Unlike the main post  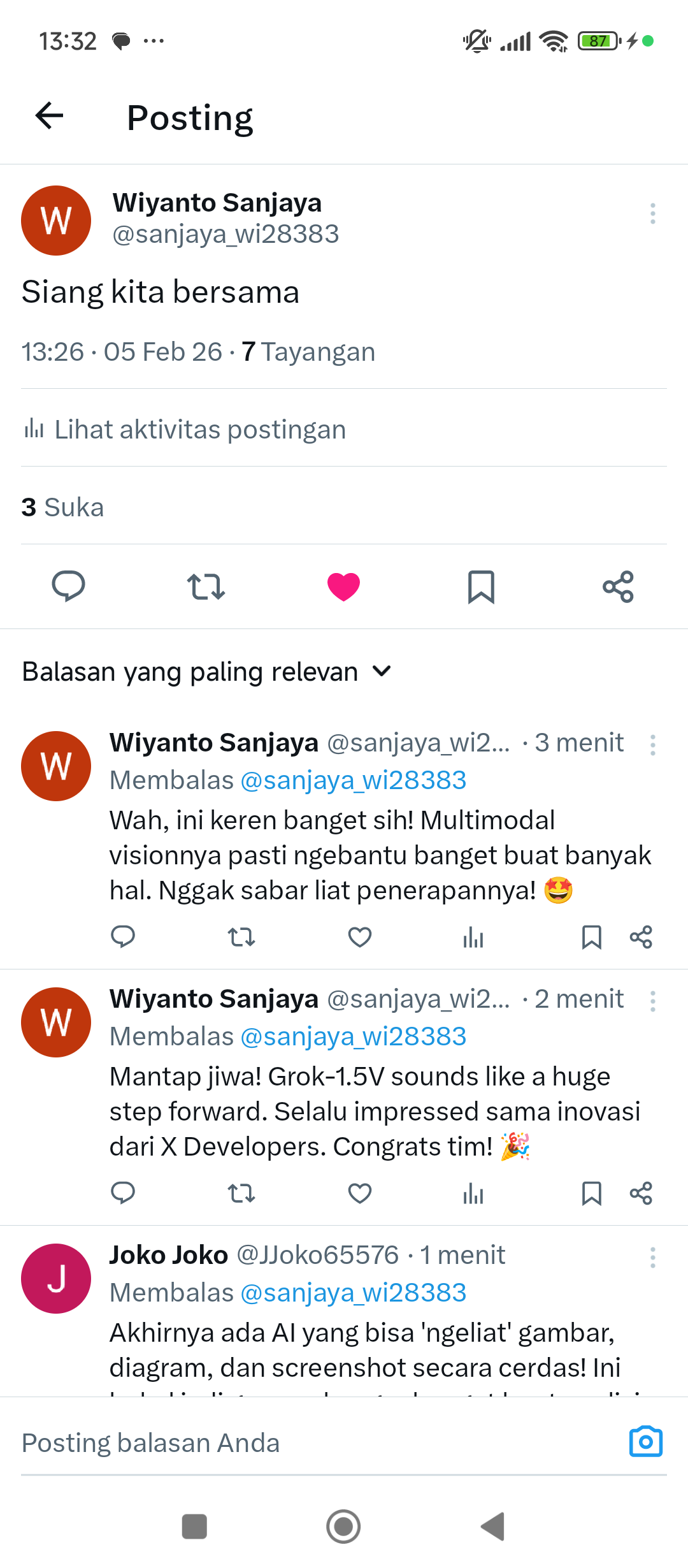pyautogui.click(x=343, y=586)
